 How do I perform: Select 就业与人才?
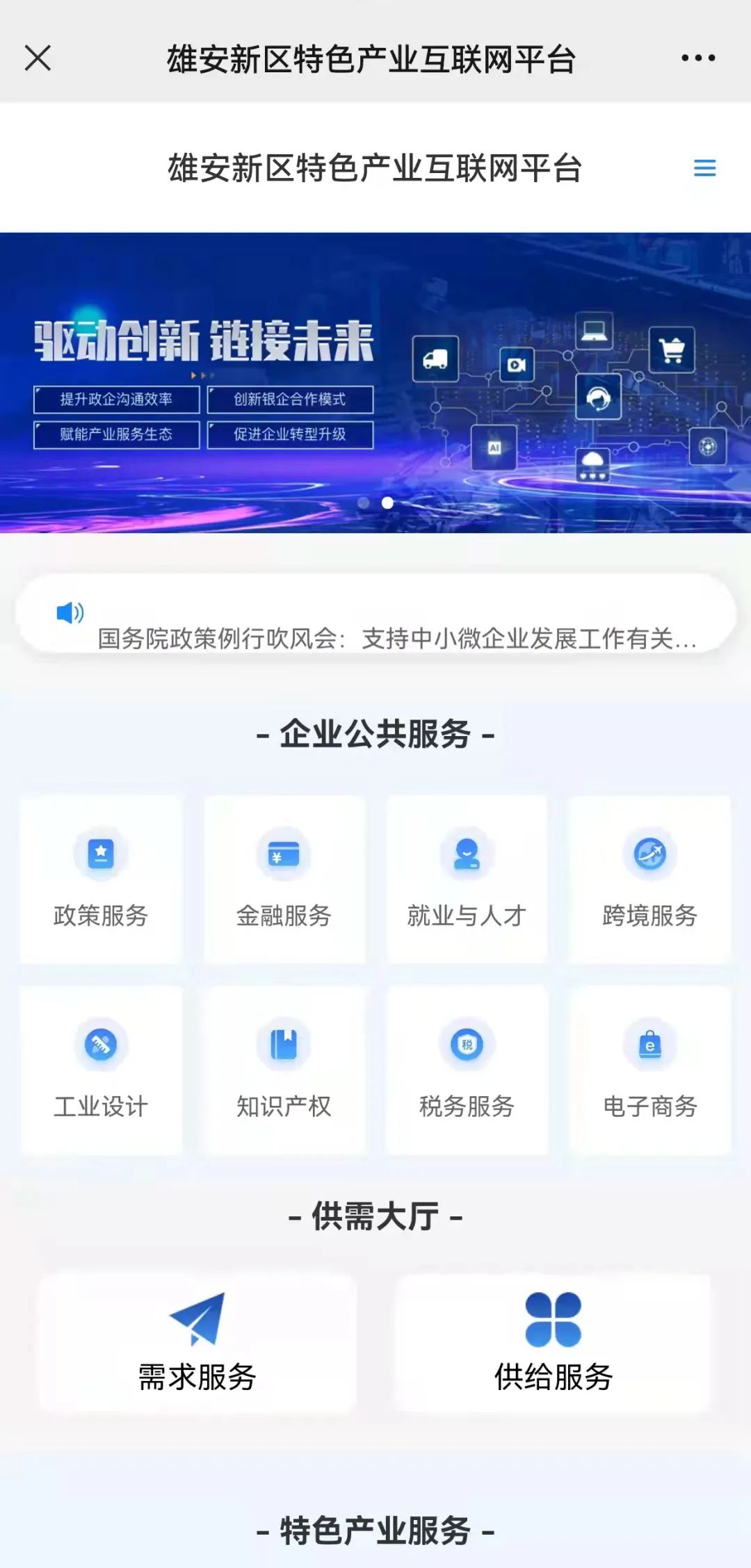[x=467, y=880]
